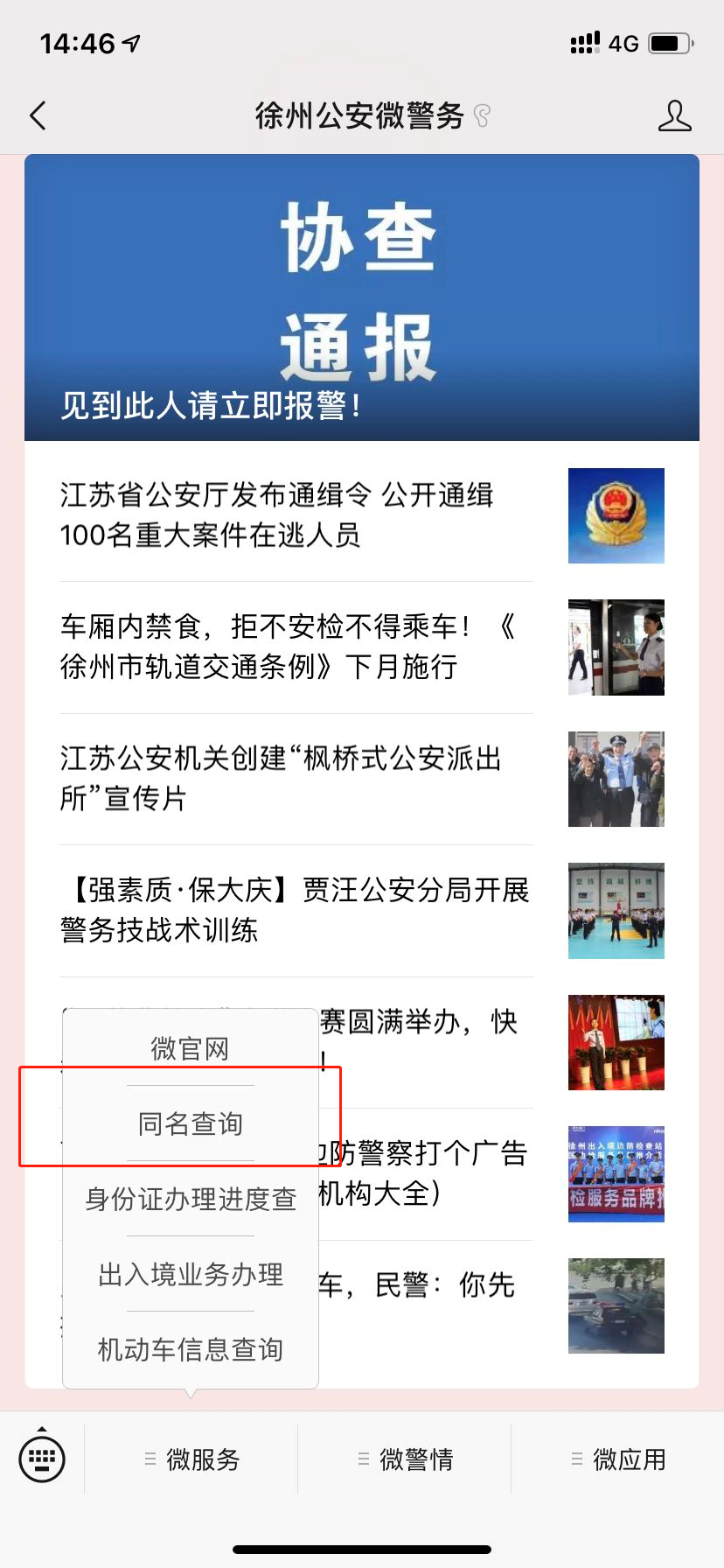The height and width of the screenshot is (1568, 724).
Task: Select 出入境业务办理
Action: pyautogui.click(x=191, y=1274)
